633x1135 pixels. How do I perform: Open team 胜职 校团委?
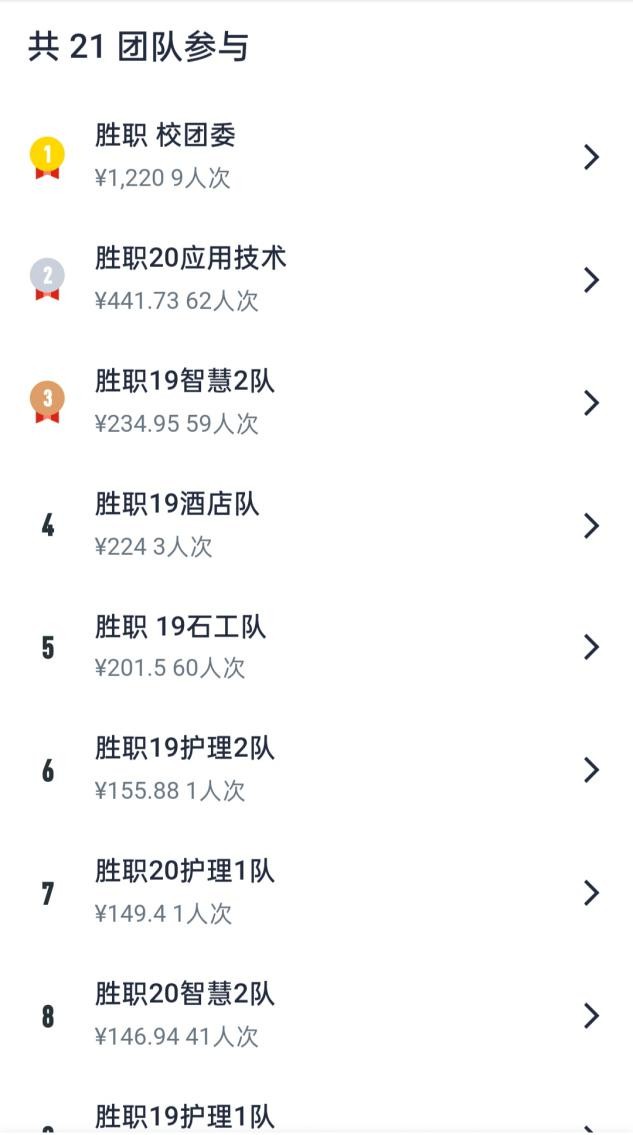[x=316, y=156]
